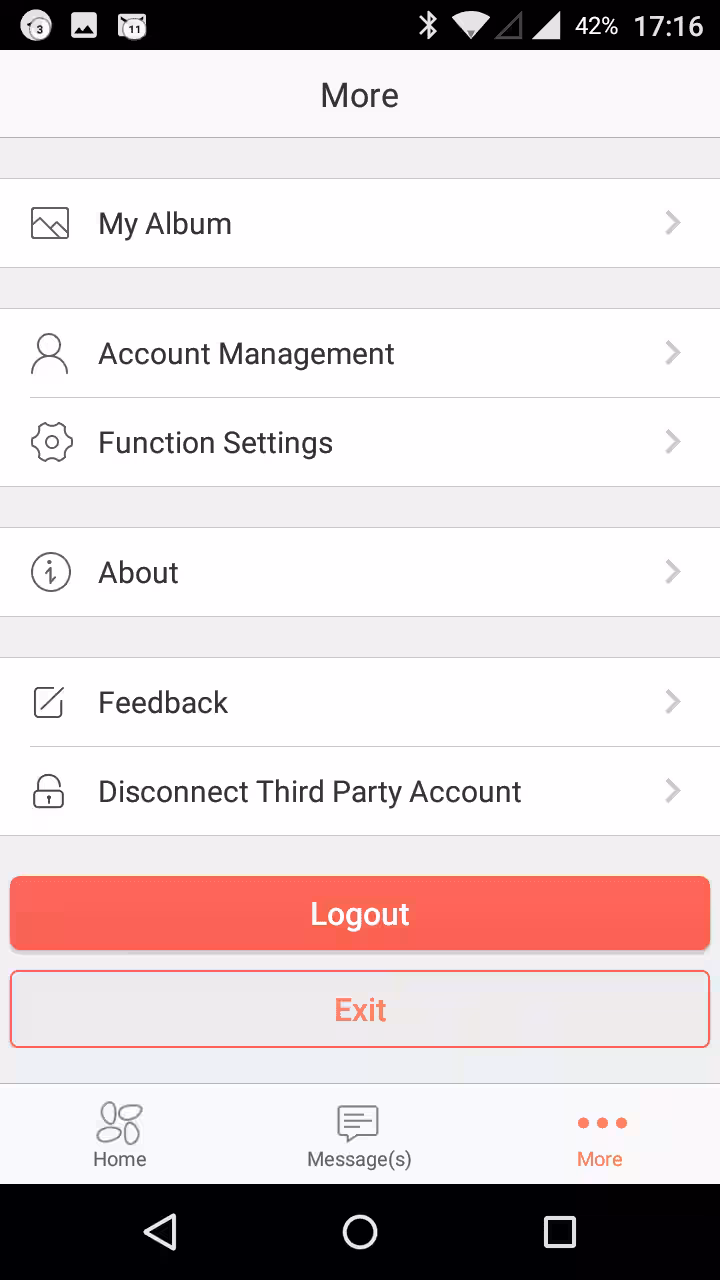The height and width of the screenshot is (1280, 720).
Task: Switch to the Home tab
Action: tap(120, 1135)
